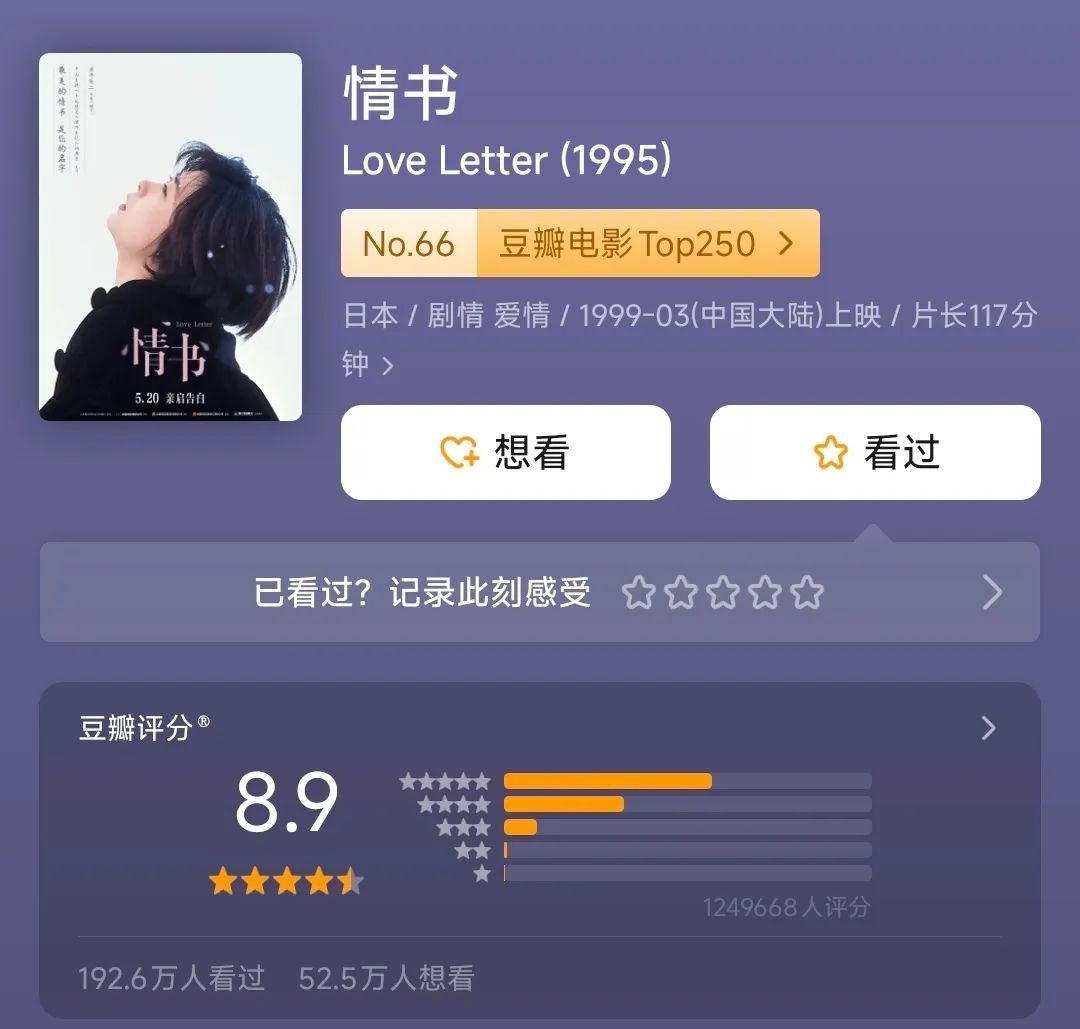Screen dimensions: 1080x1029
Task: Open the 情书 movie poster
Action: 170,237
